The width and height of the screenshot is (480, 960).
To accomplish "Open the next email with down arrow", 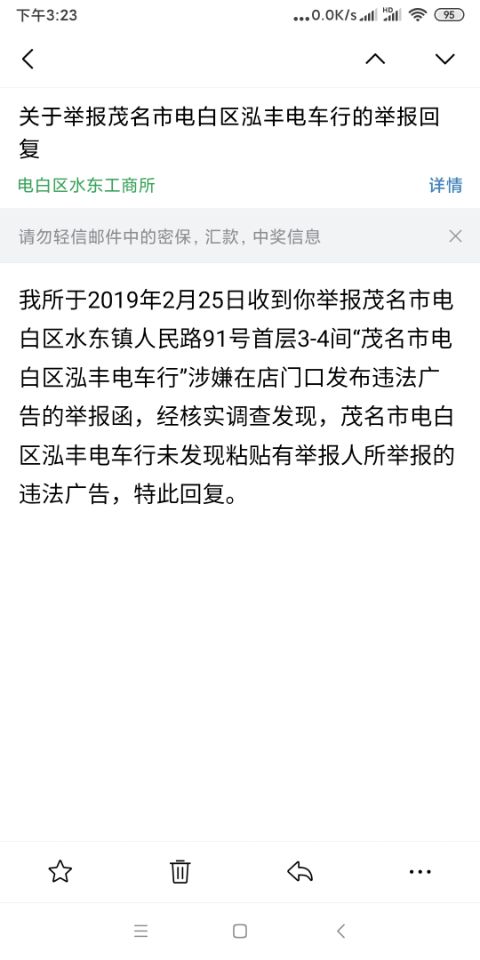I will click(445, 59).
